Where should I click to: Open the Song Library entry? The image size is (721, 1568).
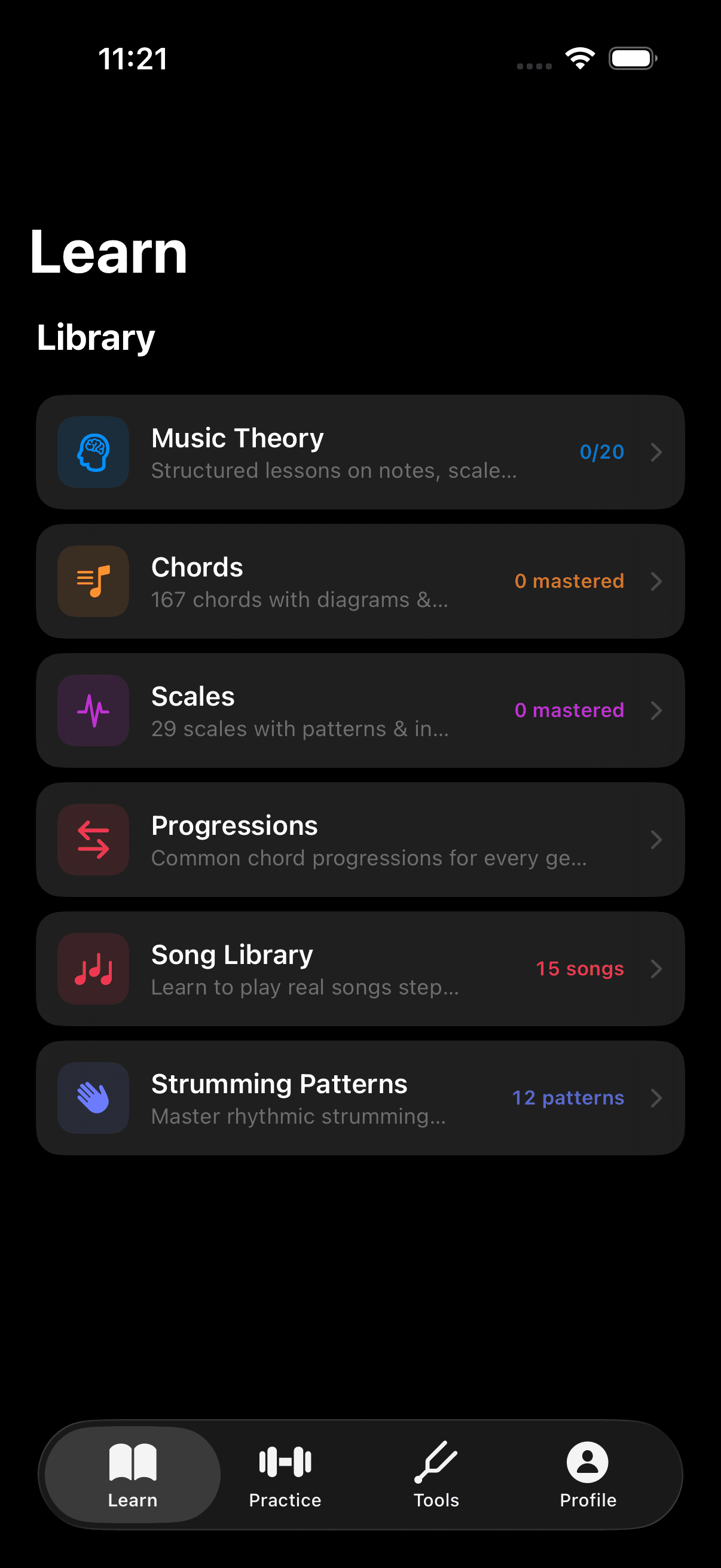coord(361,969)
